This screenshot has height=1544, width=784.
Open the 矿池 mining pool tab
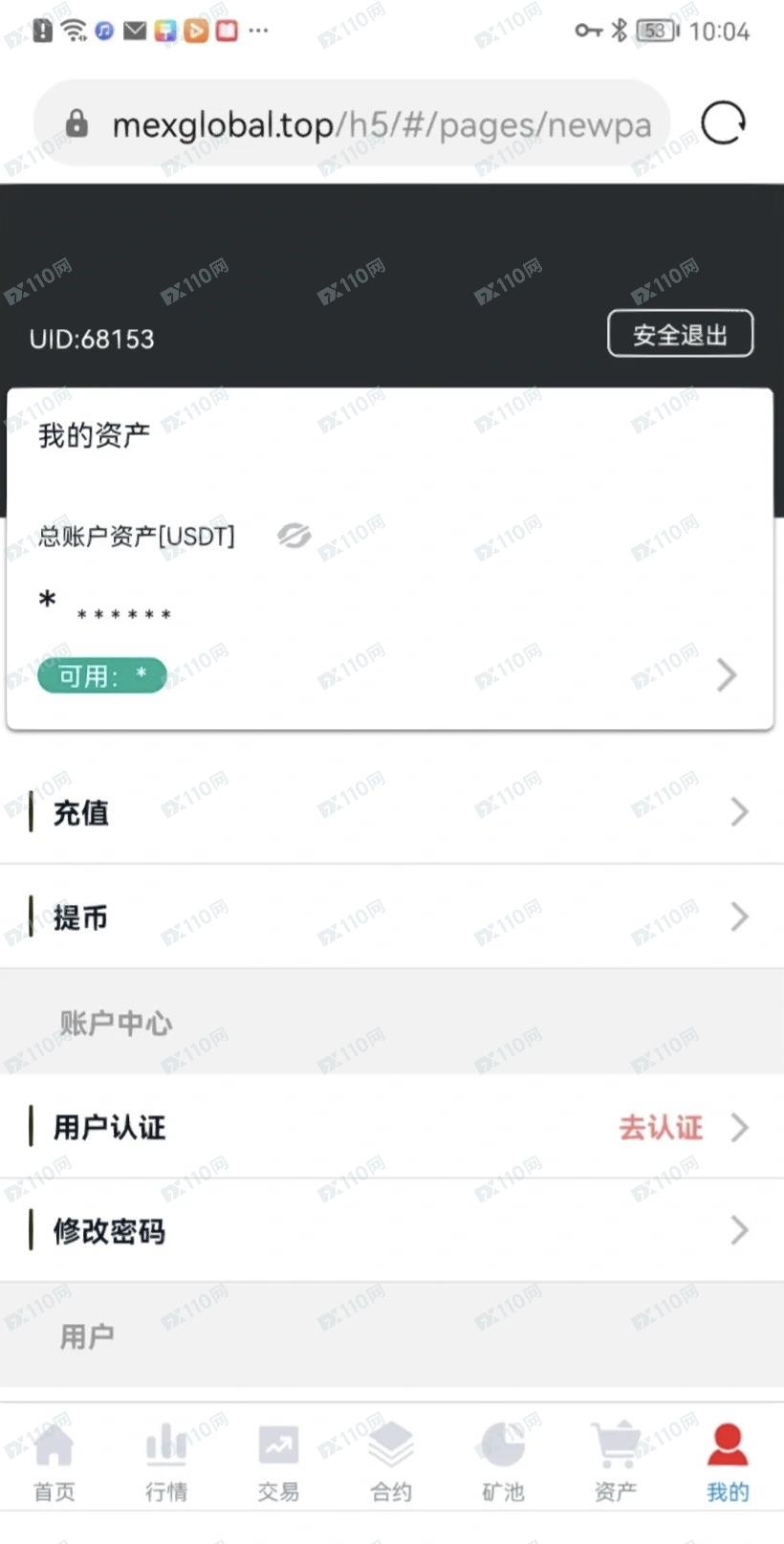[503, 1461]
